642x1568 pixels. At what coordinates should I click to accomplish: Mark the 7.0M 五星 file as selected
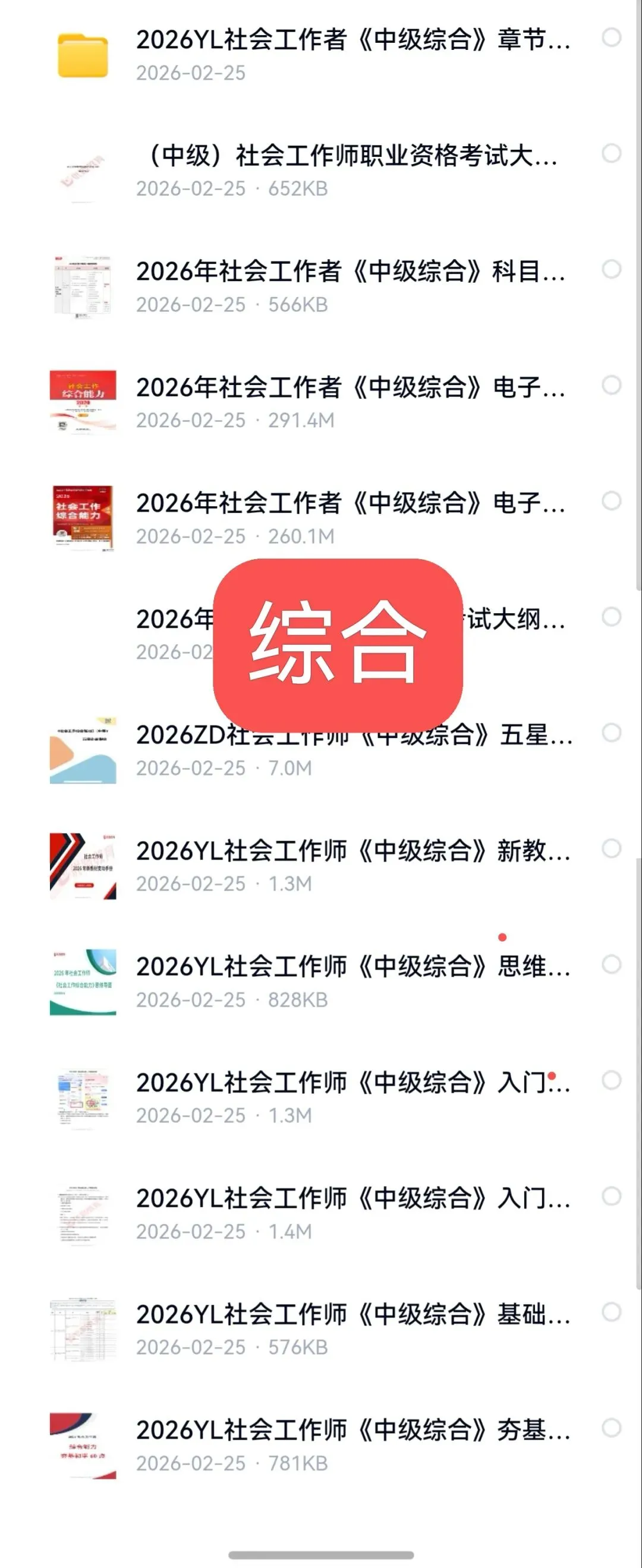(612, 733)
